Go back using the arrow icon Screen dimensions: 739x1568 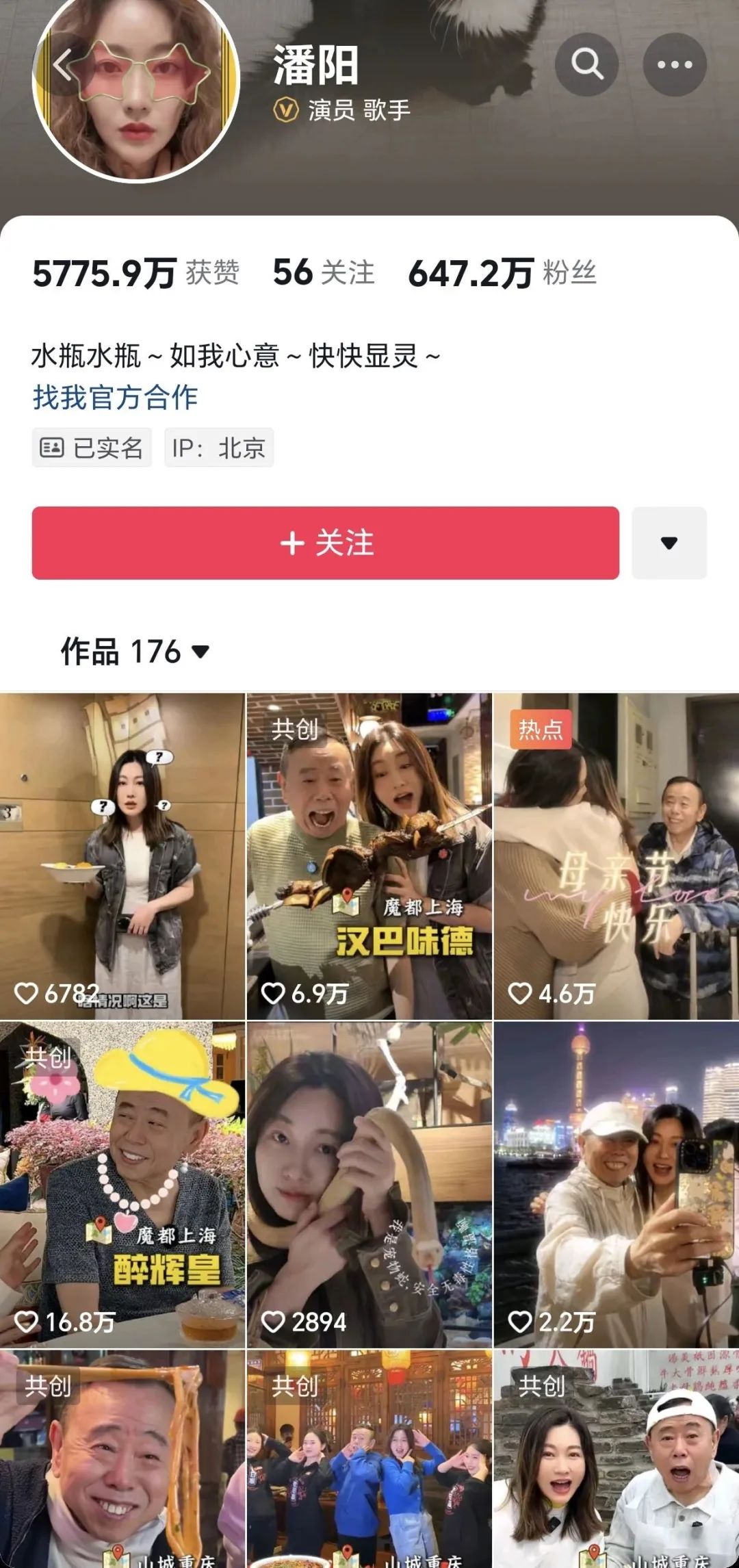tap(62, 66)
